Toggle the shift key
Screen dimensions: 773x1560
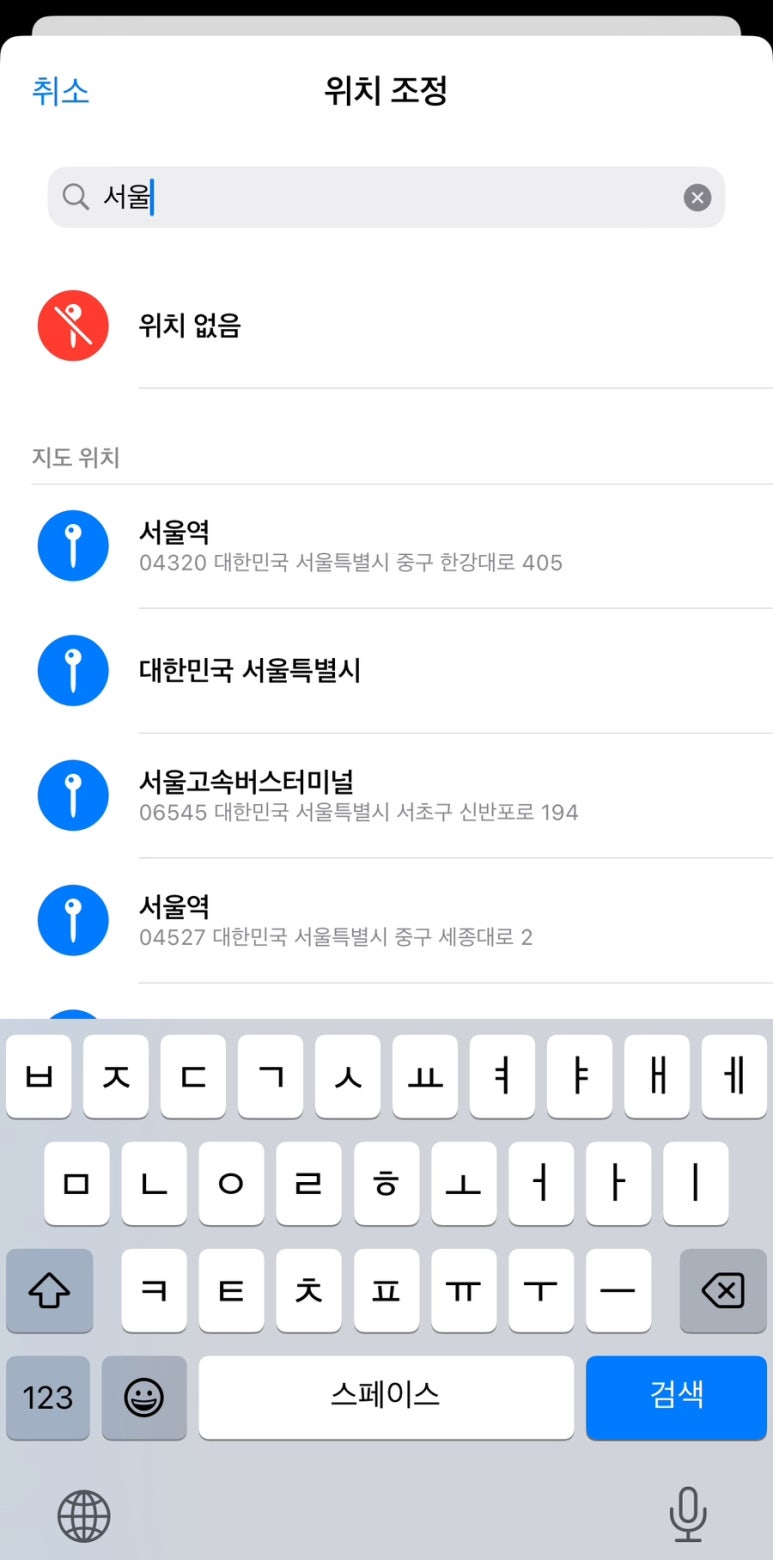tap(49, 1291)
